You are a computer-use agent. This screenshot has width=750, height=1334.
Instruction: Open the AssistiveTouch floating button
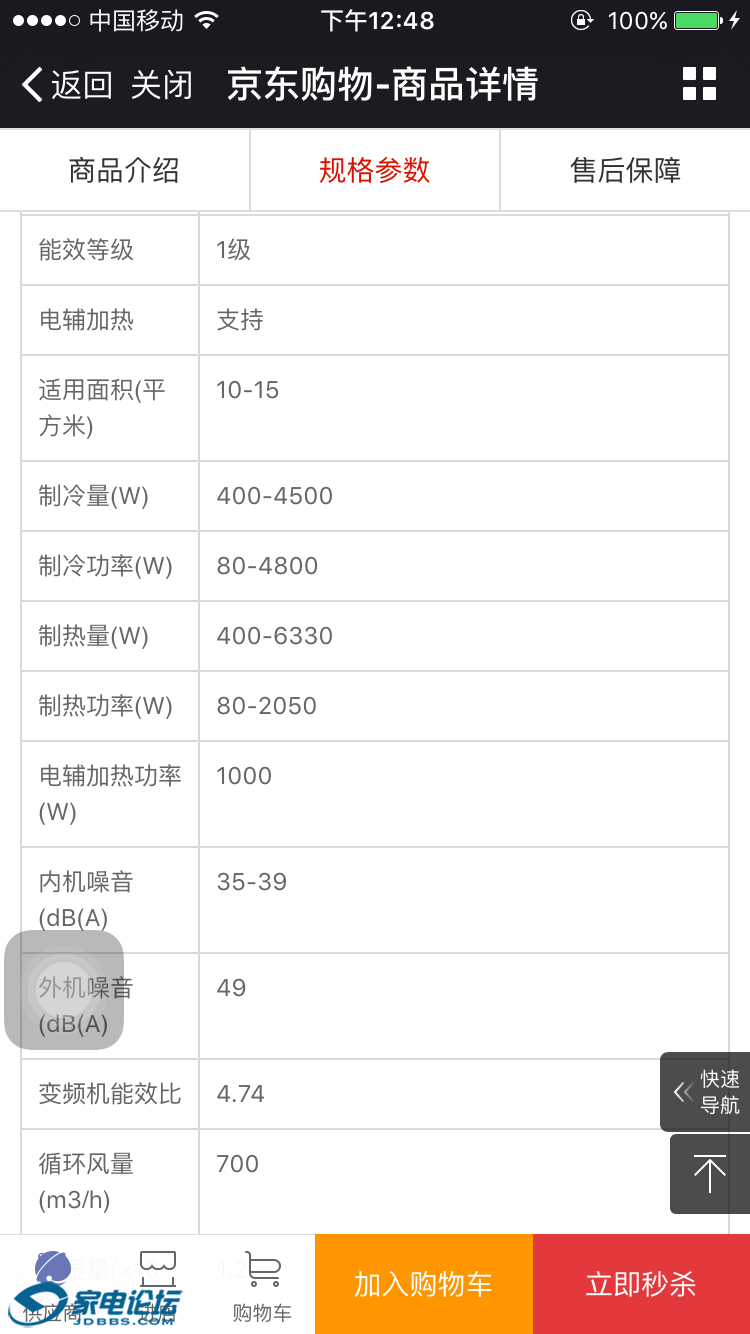64,990
